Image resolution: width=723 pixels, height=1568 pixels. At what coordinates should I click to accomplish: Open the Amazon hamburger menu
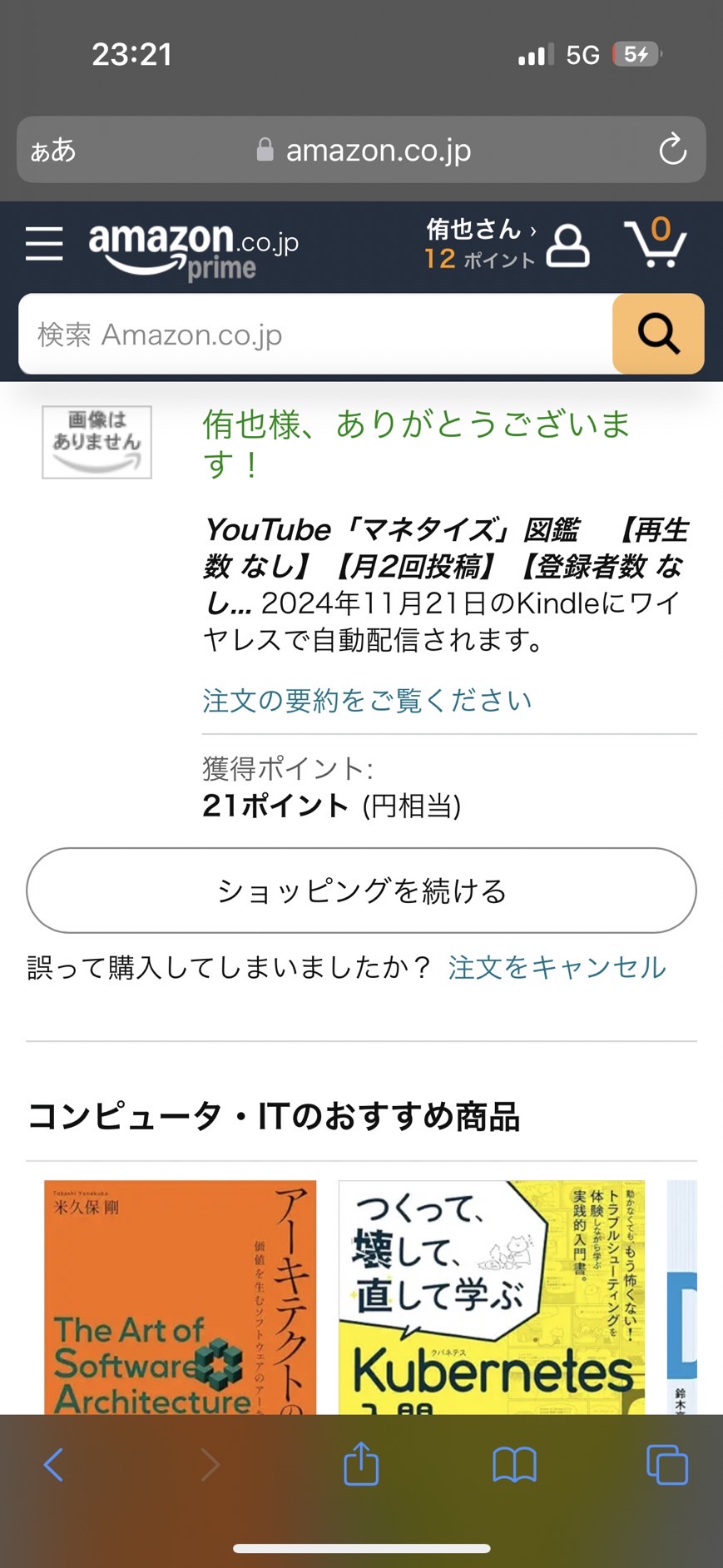coord(44,244)
